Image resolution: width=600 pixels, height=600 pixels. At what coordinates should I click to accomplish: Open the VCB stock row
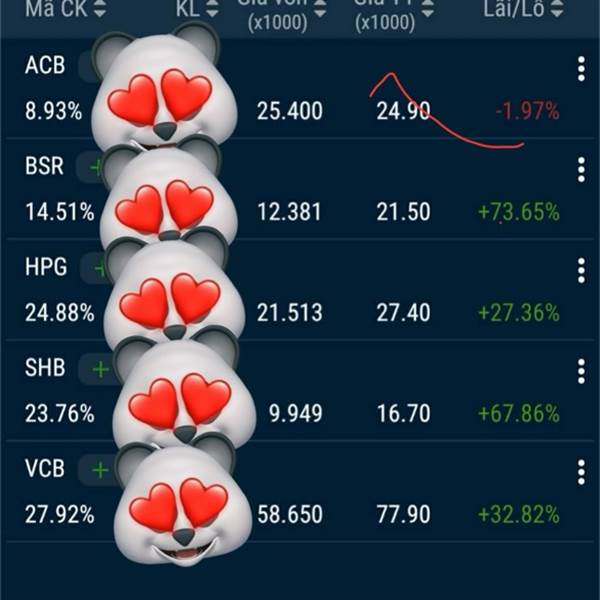click(300, 491)
